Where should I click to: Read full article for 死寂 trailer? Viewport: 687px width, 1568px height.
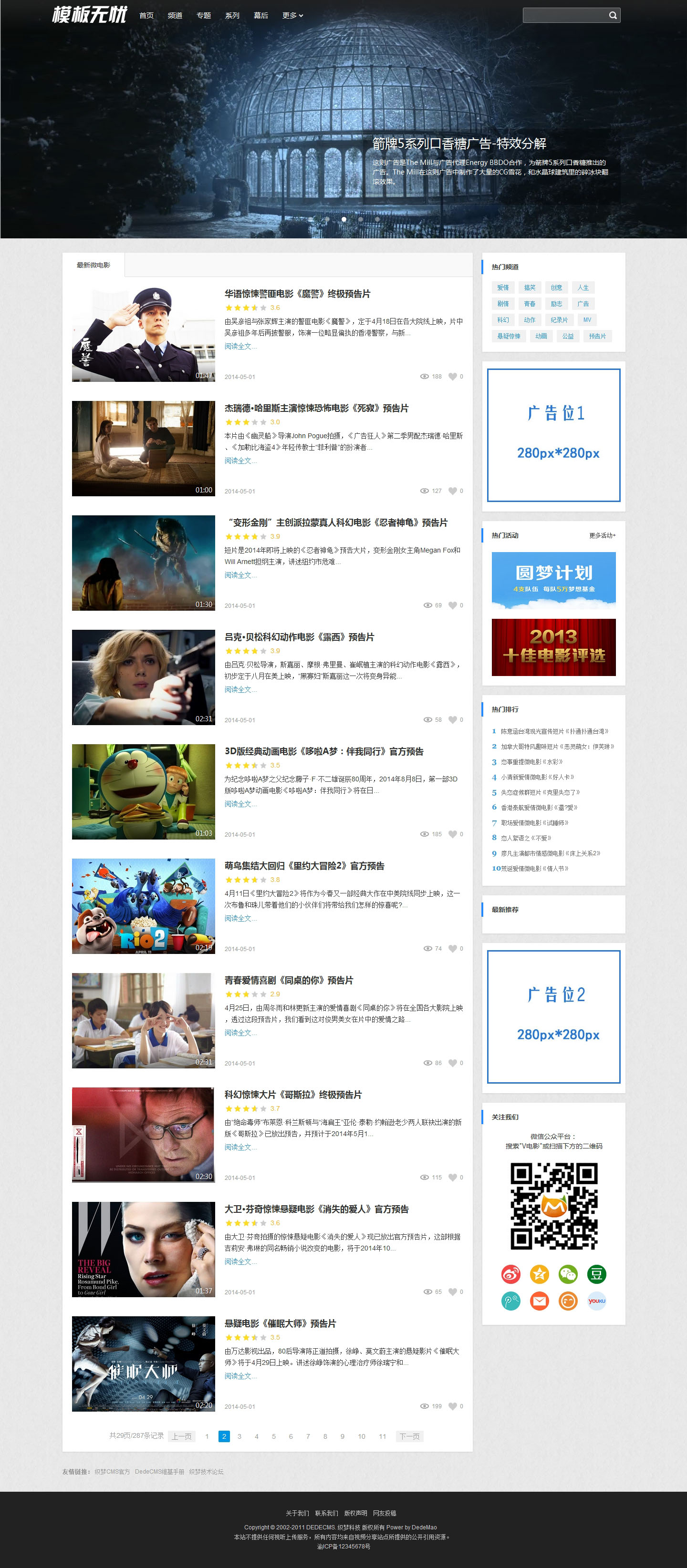[240, 461]
